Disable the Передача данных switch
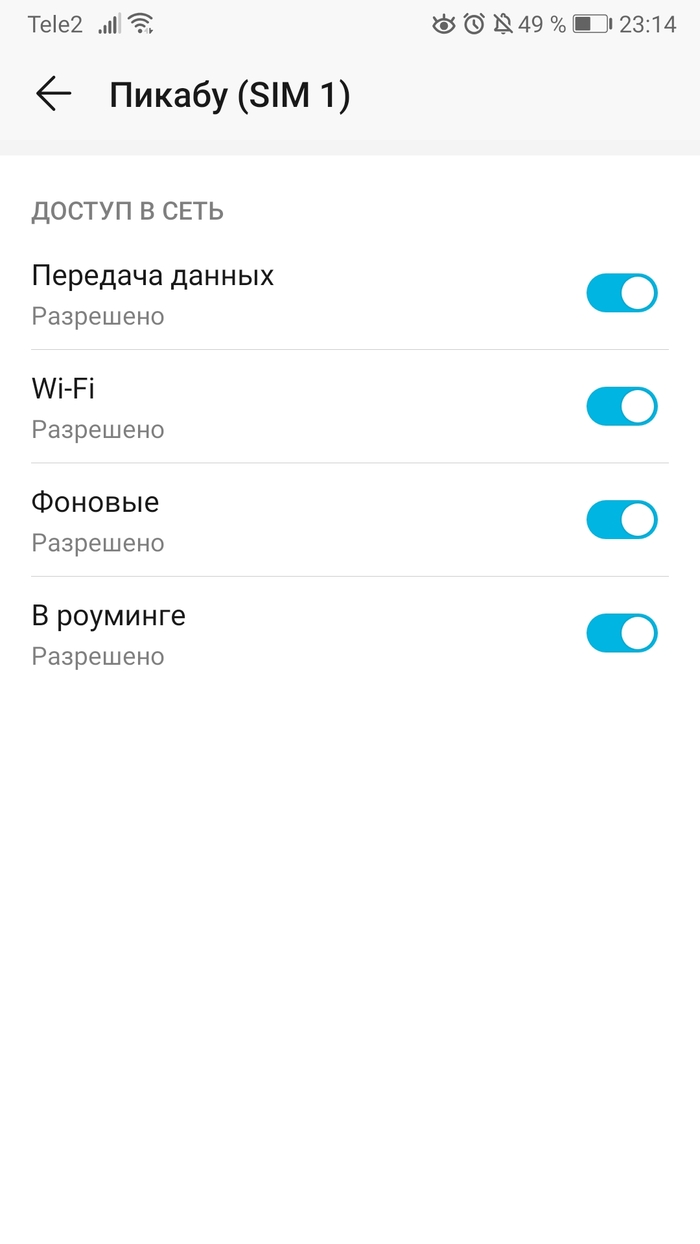The height and width of the screenshot is (1244, 700). click(621, 293)
